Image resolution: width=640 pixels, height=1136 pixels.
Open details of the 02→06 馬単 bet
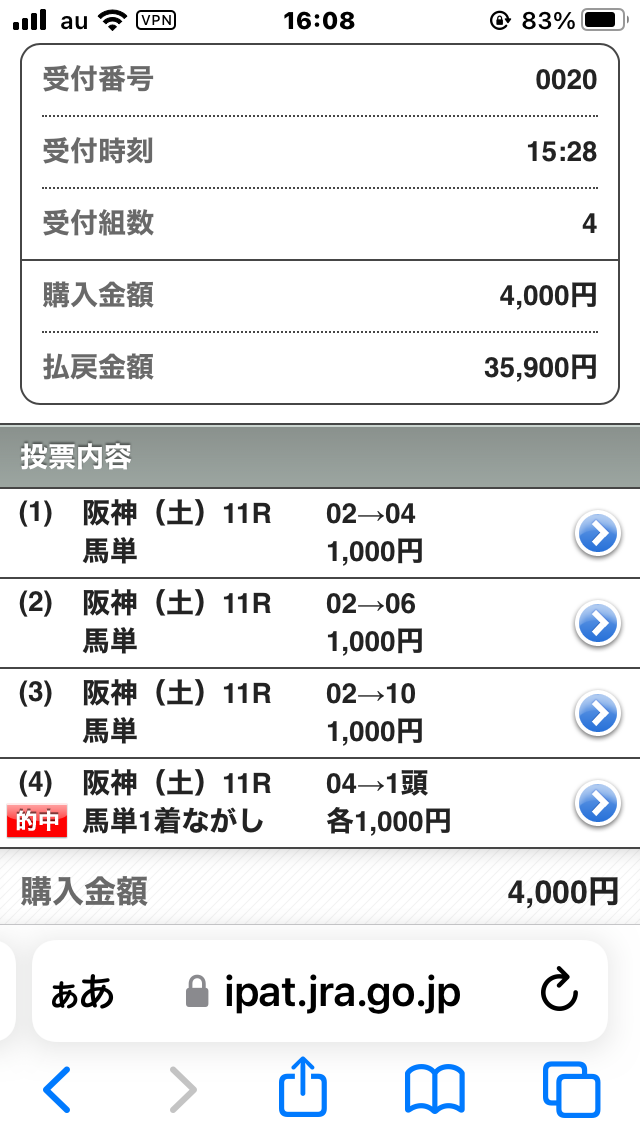click(x=596, y=624)
